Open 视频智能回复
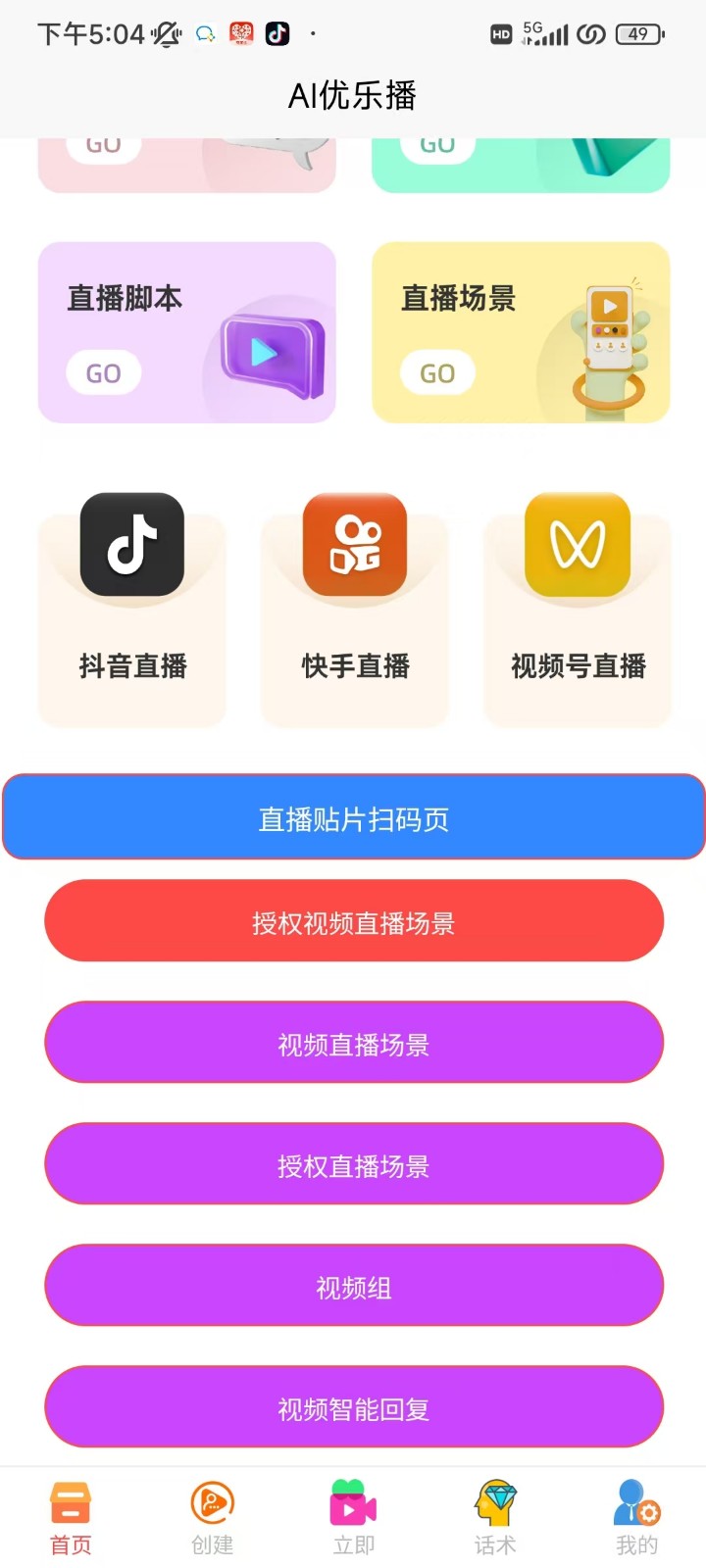Viewport: 706px width, 1568px height. point(354,1407)
